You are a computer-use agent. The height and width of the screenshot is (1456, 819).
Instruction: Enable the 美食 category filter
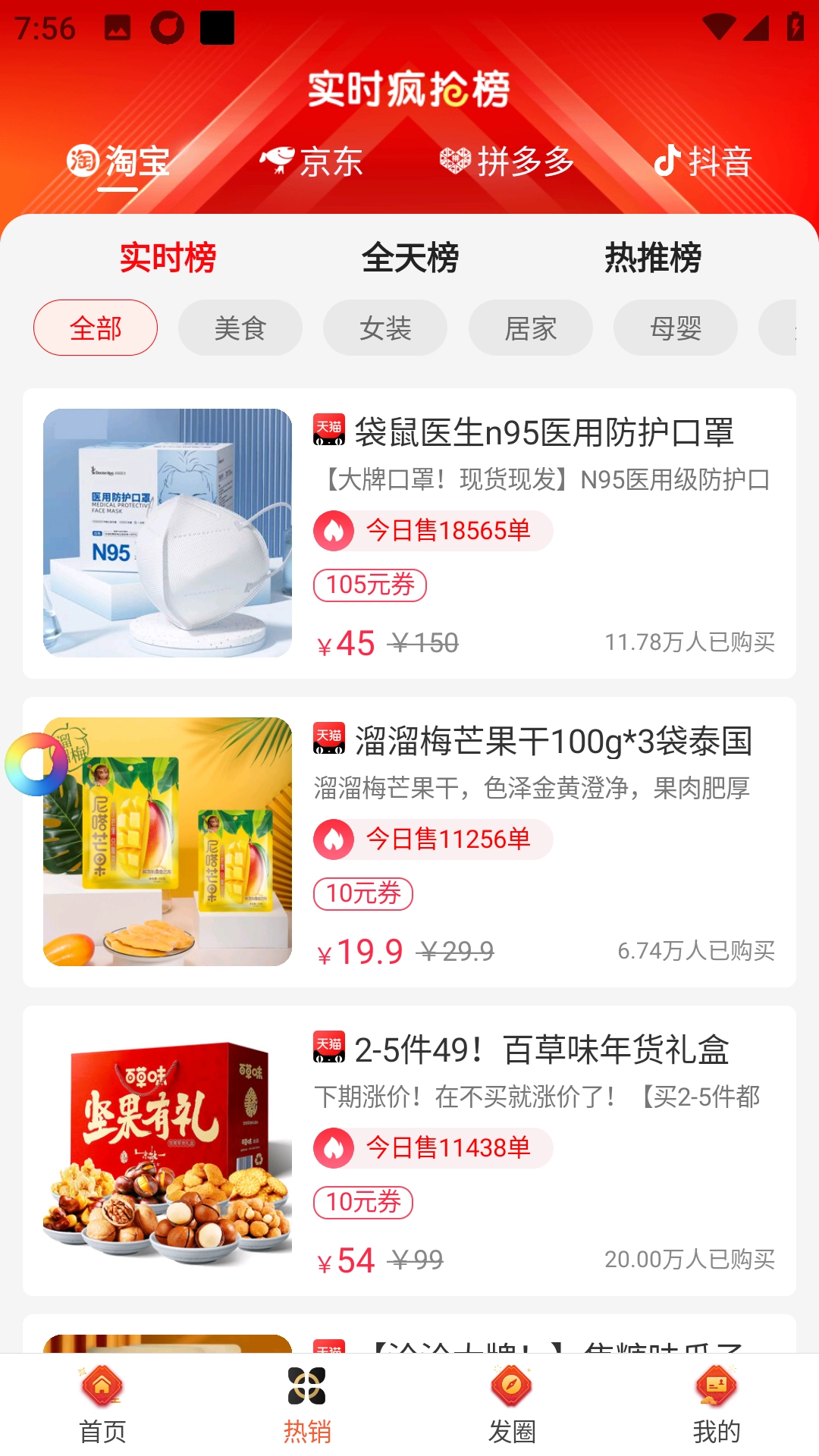(240, 327)
